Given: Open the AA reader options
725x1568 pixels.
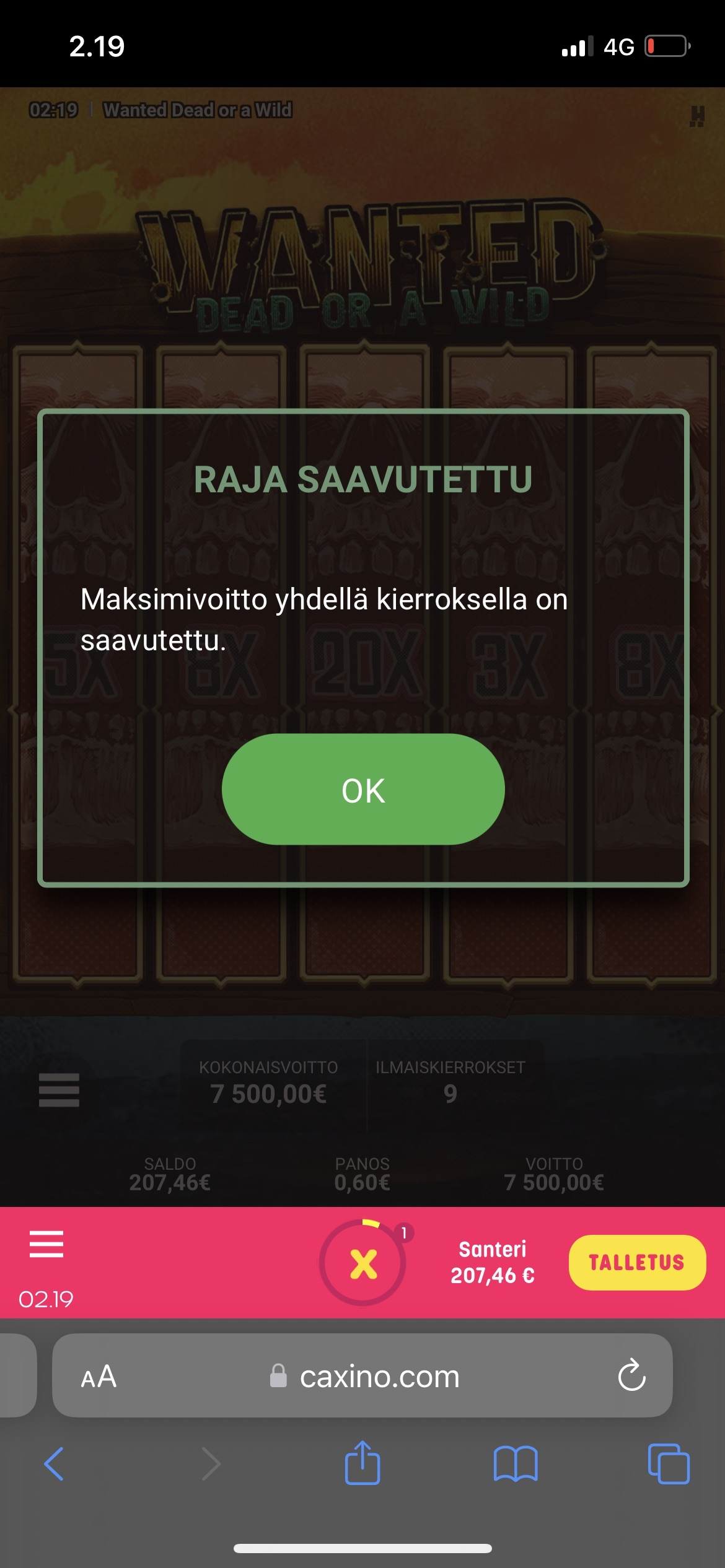Looking at the screenshot, I should pos(99,1376).
